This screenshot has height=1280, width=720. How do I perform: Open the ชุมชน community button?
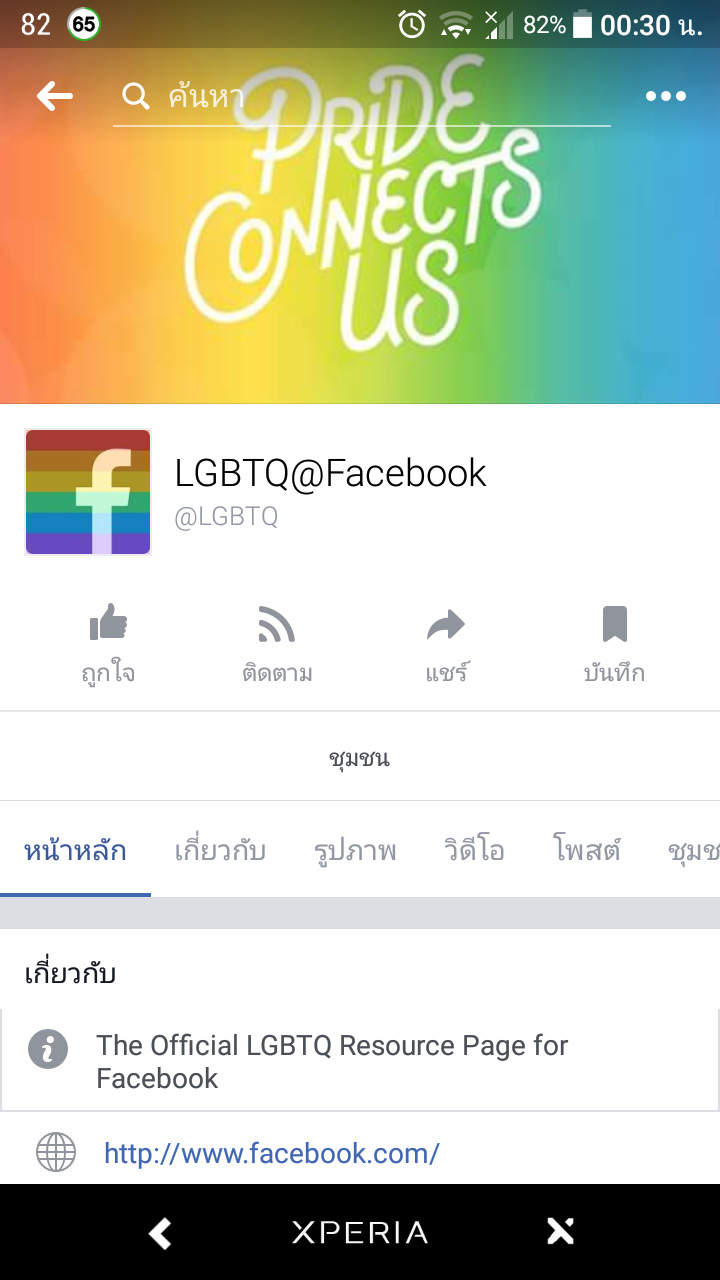click(x=360, y=757)
